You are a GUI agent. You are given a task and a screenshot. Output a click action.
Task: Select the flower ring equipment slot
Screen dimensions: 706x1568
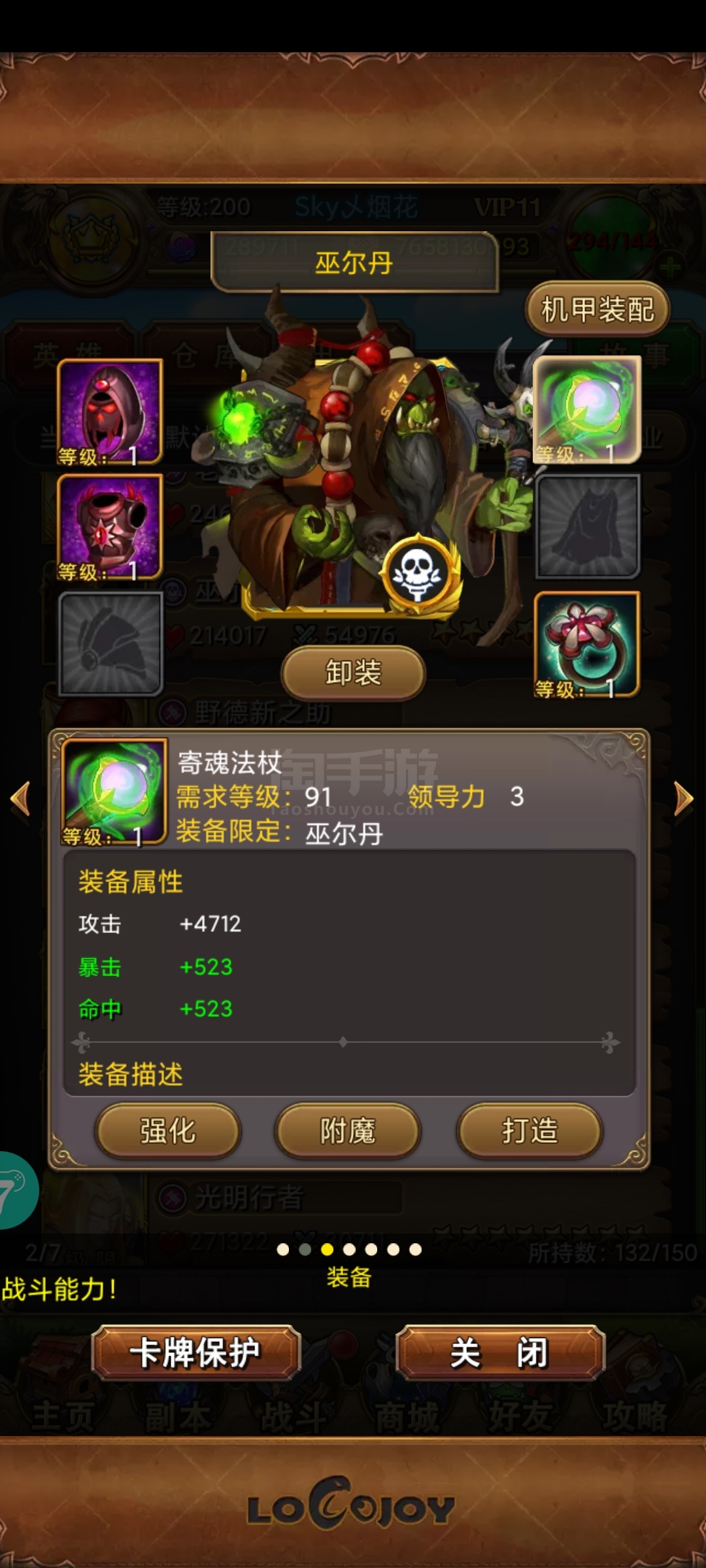[x=587, y=644]
